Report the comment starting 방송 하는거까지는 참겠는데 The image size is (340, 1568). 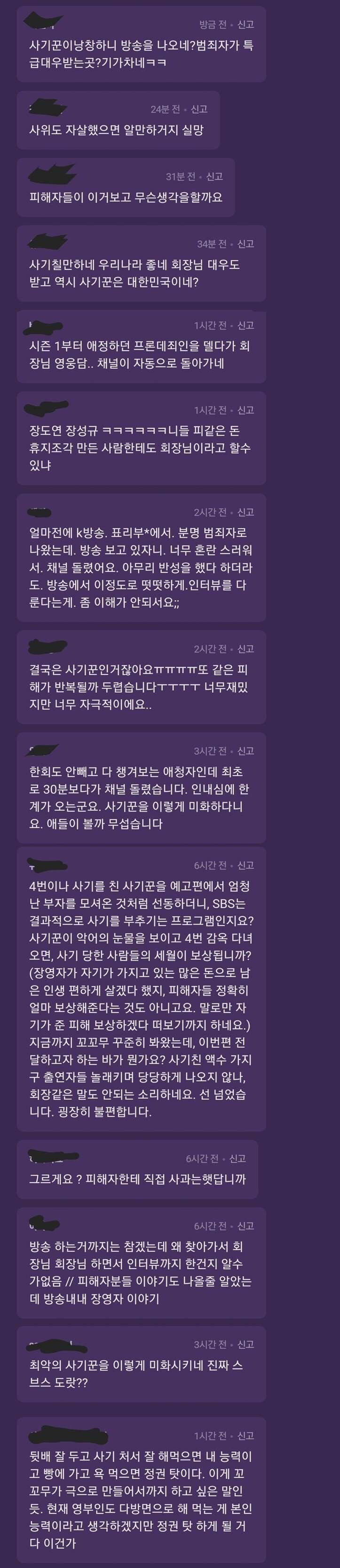pos(245,1226)
